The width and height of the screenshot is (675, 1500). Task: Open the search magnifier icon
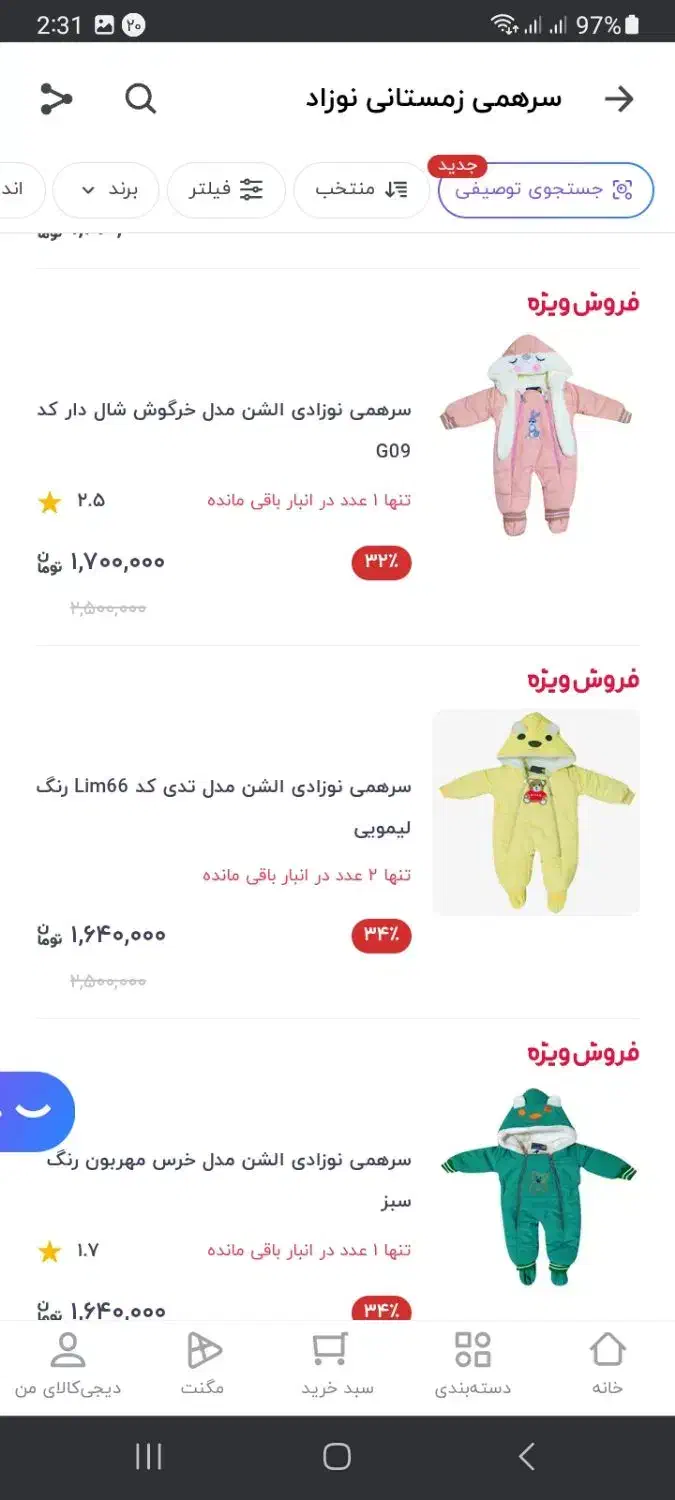tap(140, 99)
